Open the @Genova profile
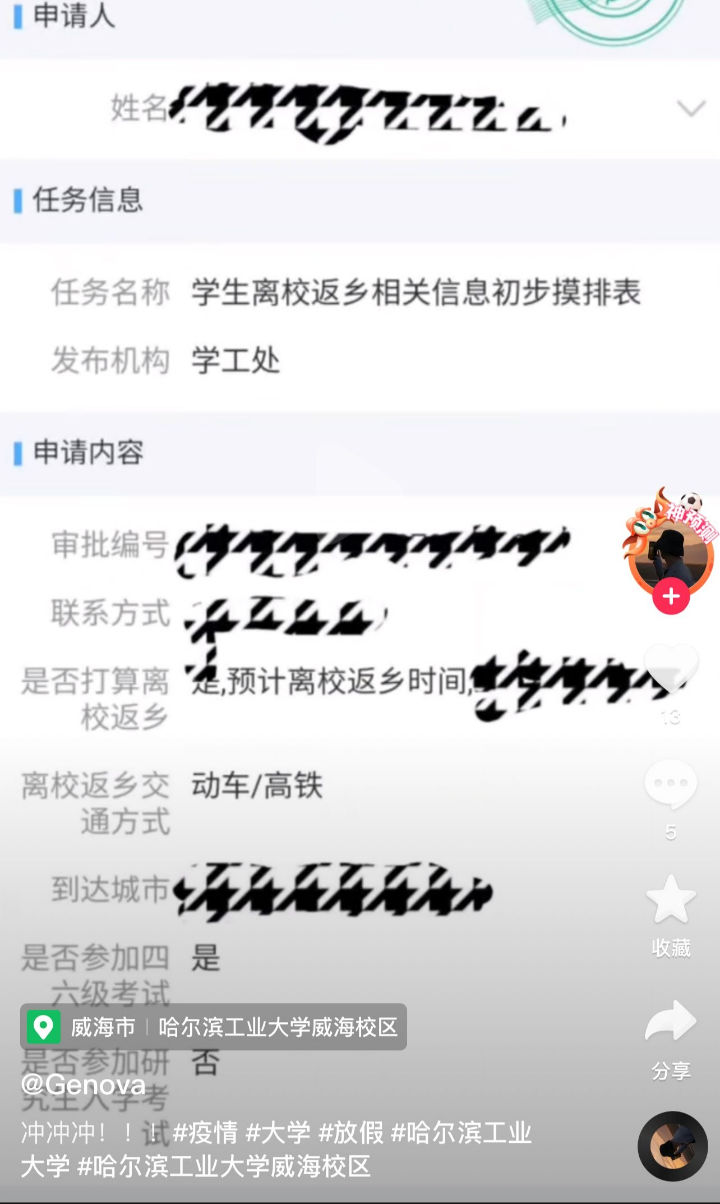Viewport: 720px width, 1204px height. [83, 1085]
